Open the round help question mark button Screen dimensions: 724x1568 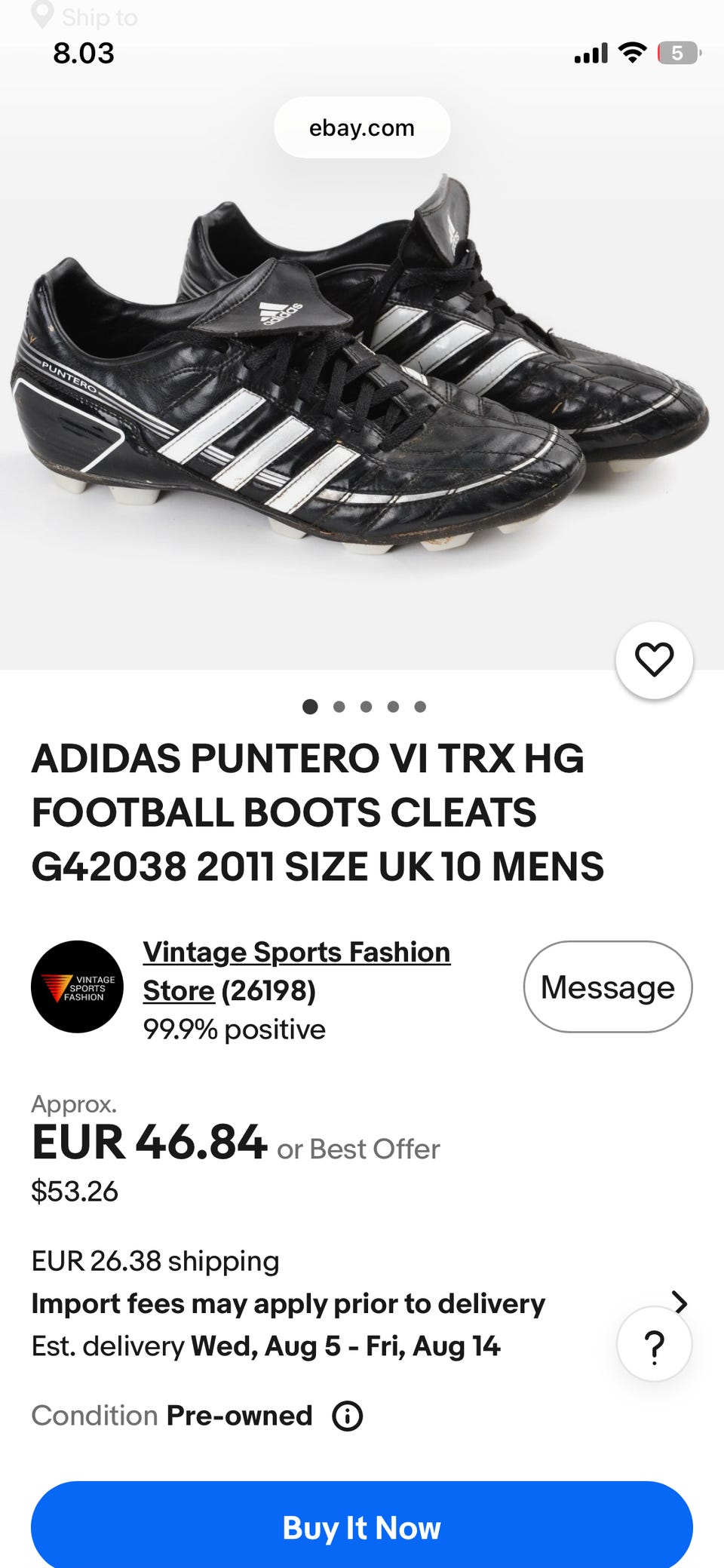(655, 1346)
